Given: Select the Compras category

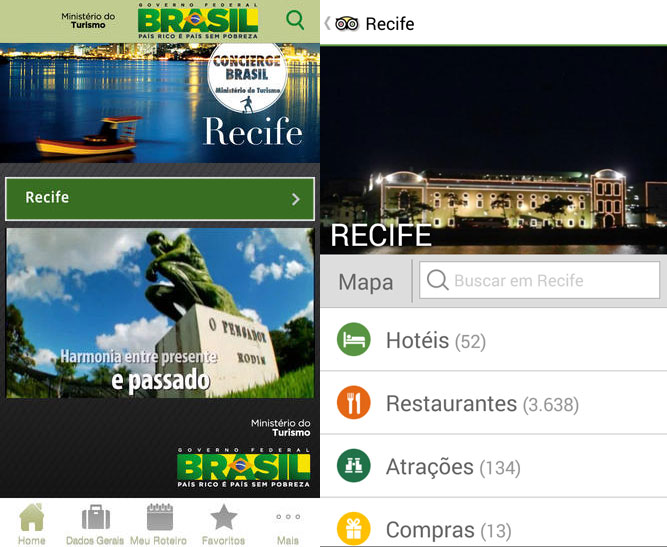Looking at the screenshot, I should click(493, 528).
